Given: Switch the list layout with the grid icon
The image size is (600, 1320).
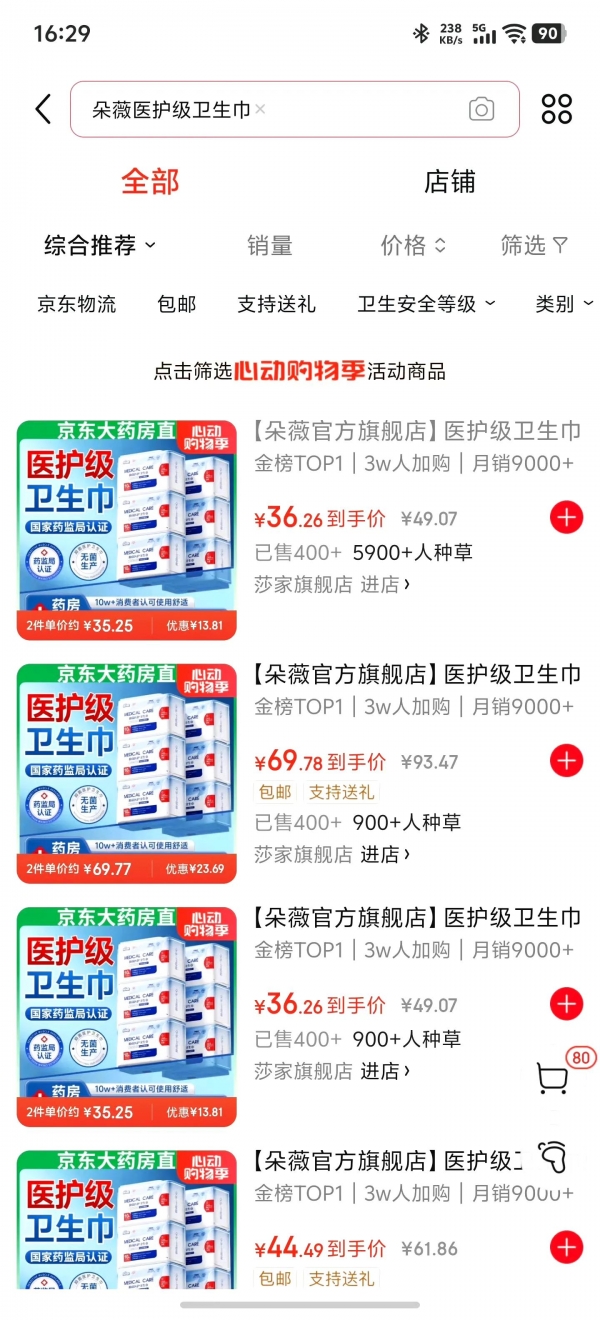Looking at the screenshot, I should [x=557, y=109].
